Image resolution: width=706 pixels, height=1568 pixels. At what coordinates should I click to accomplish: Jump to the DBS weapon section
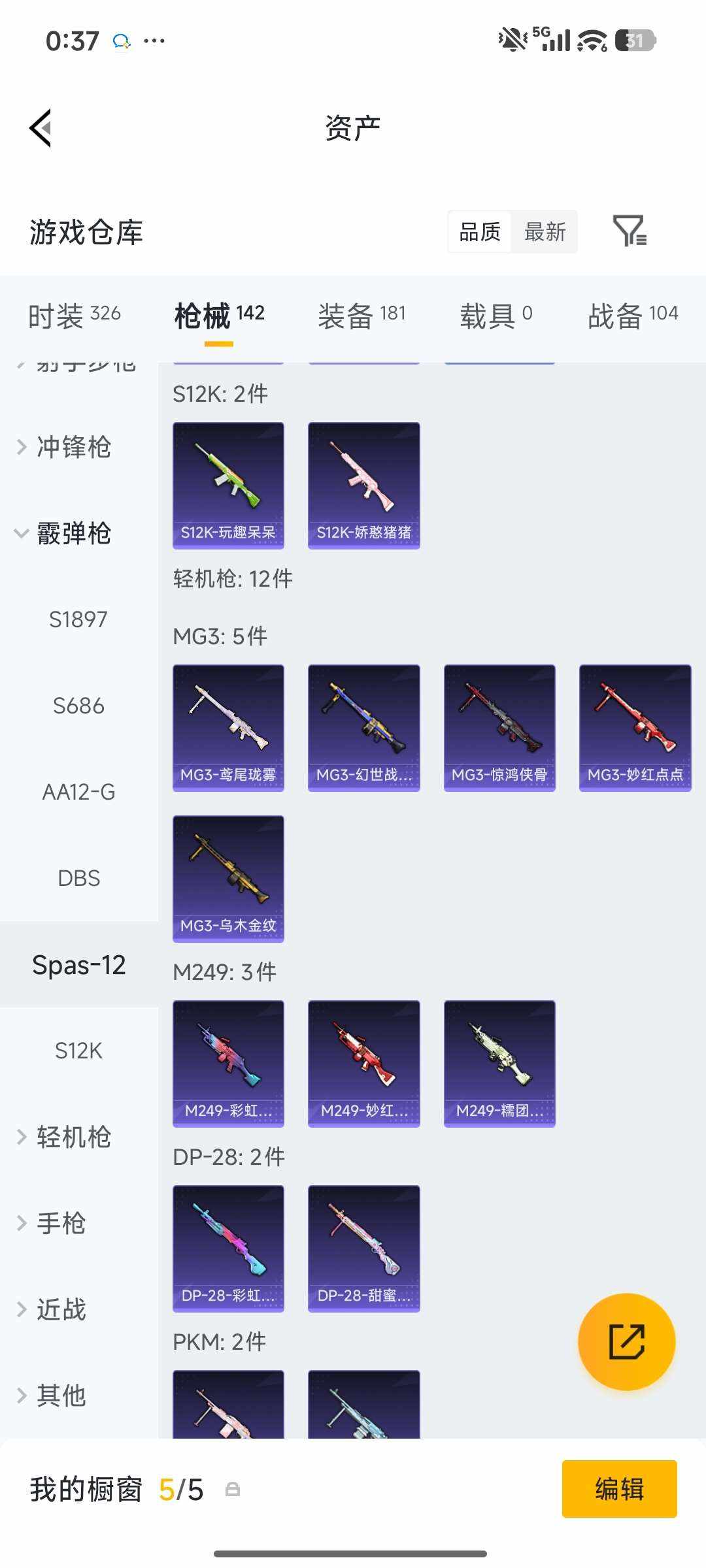[x=78, y=878]
